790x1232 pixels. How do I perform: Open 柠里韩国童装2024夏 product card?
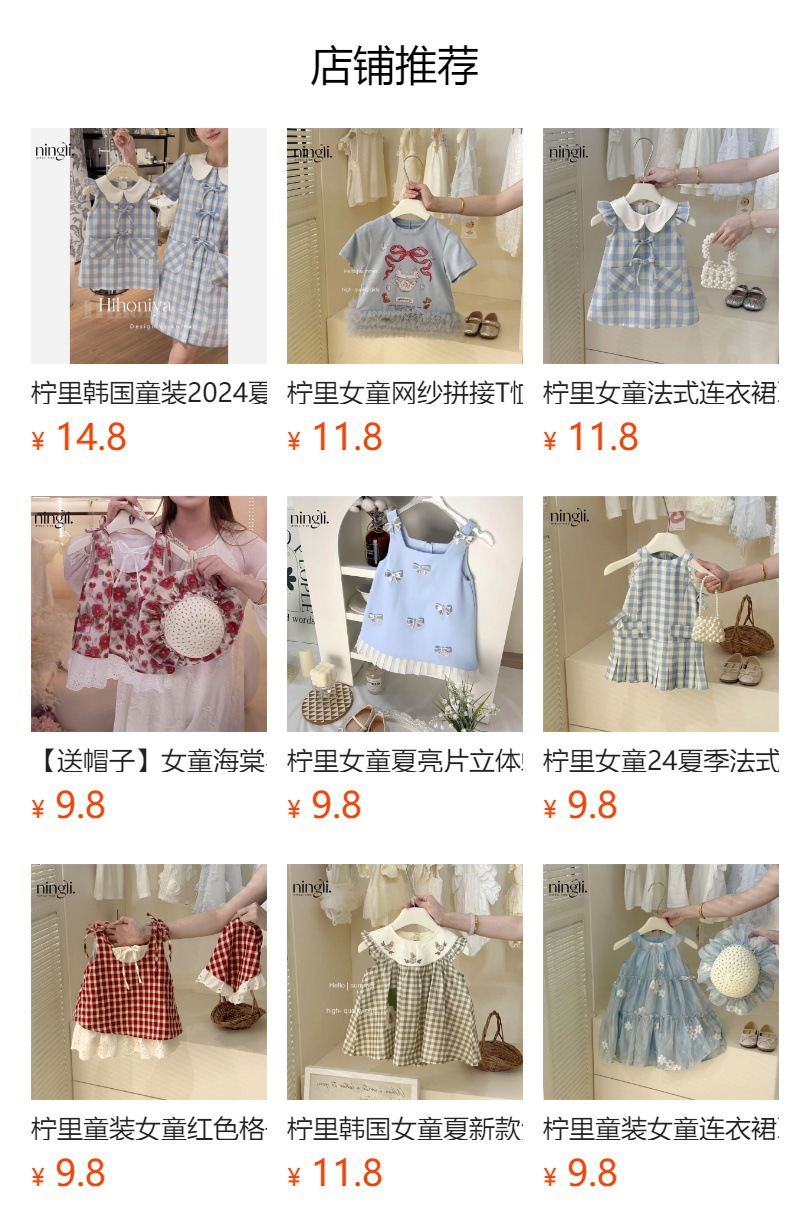(148, 246)
